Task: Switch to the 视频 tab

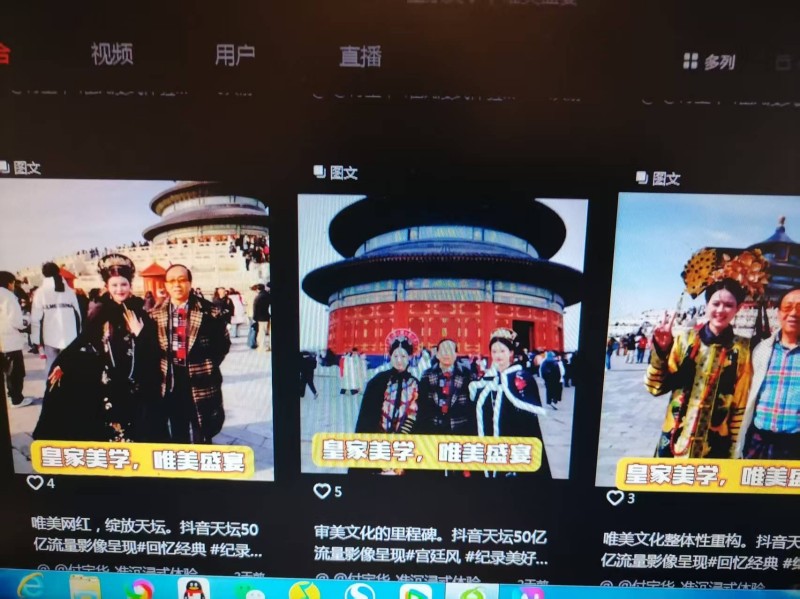Action: (x=111, y=55)
